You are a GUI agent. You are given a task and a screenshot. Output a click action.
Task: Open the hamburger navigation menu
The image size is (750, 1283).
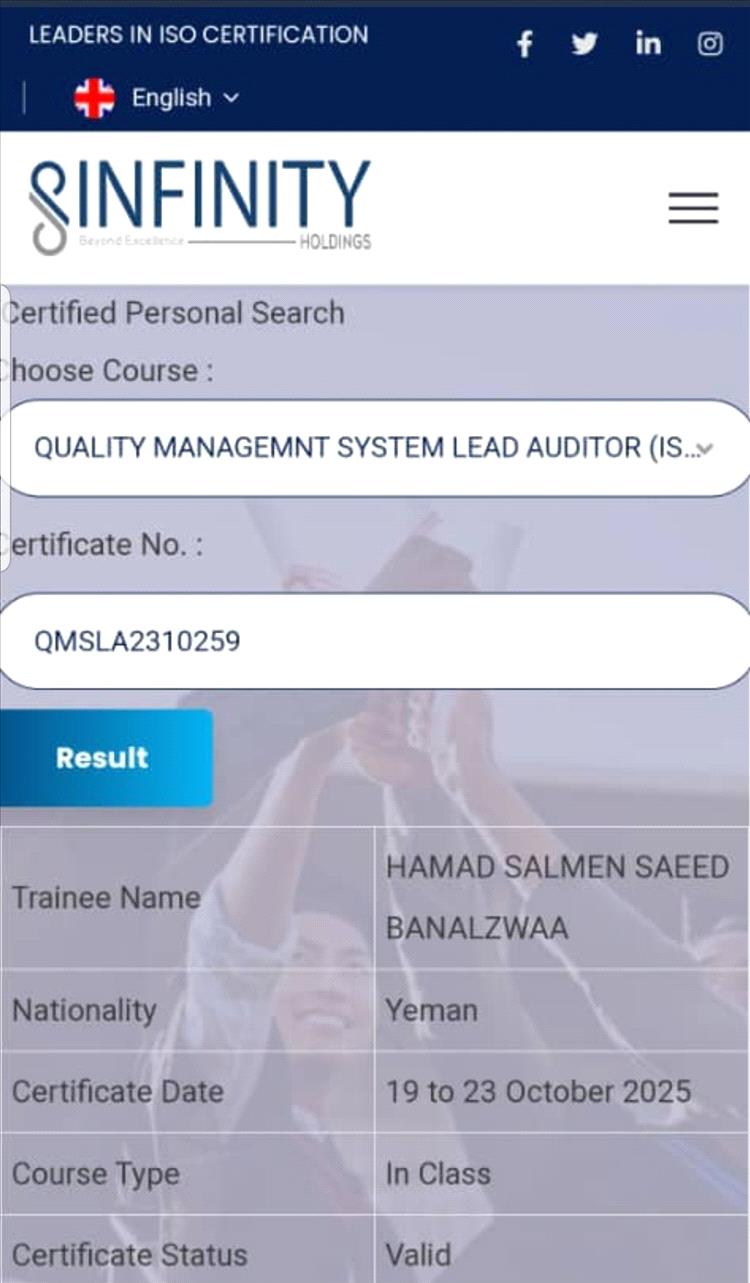click(x=693, y=208)
